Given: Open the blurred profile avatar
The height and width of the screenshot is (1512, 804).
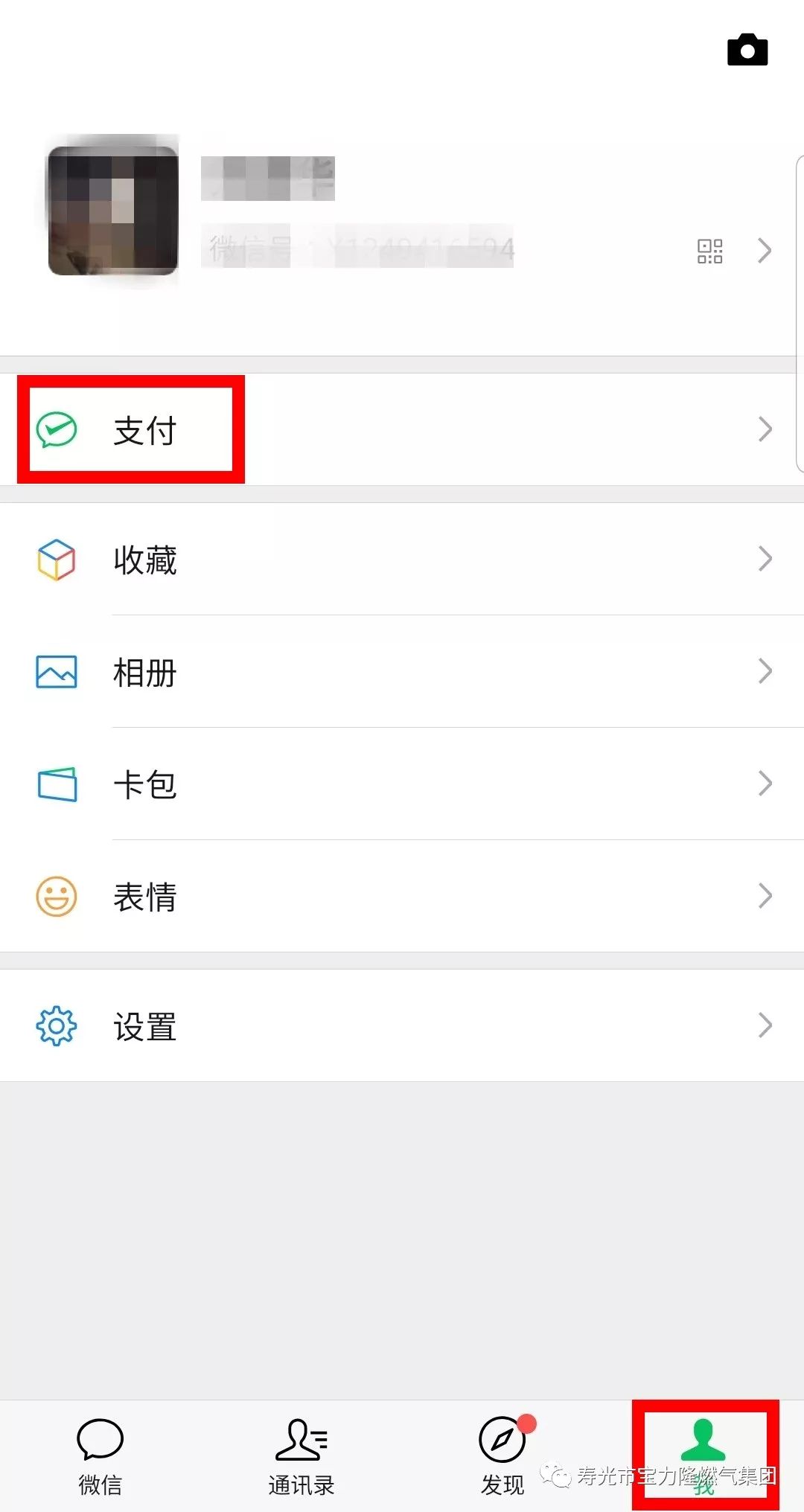Looking at the screenshot, I should coord(113,211).
